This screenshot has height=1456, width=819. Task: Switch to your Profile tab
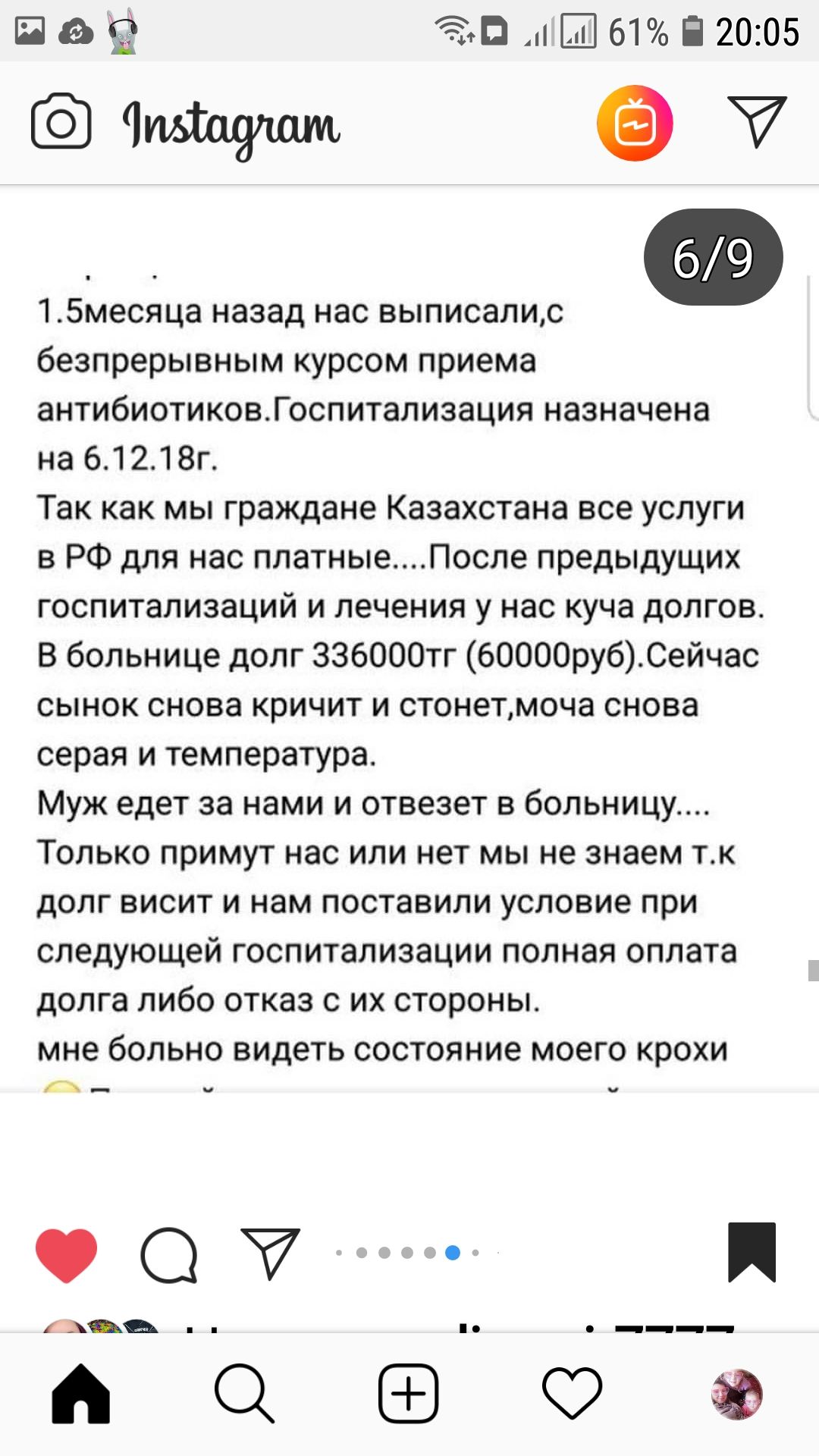pyautogui.click(x=736, y=1394)
